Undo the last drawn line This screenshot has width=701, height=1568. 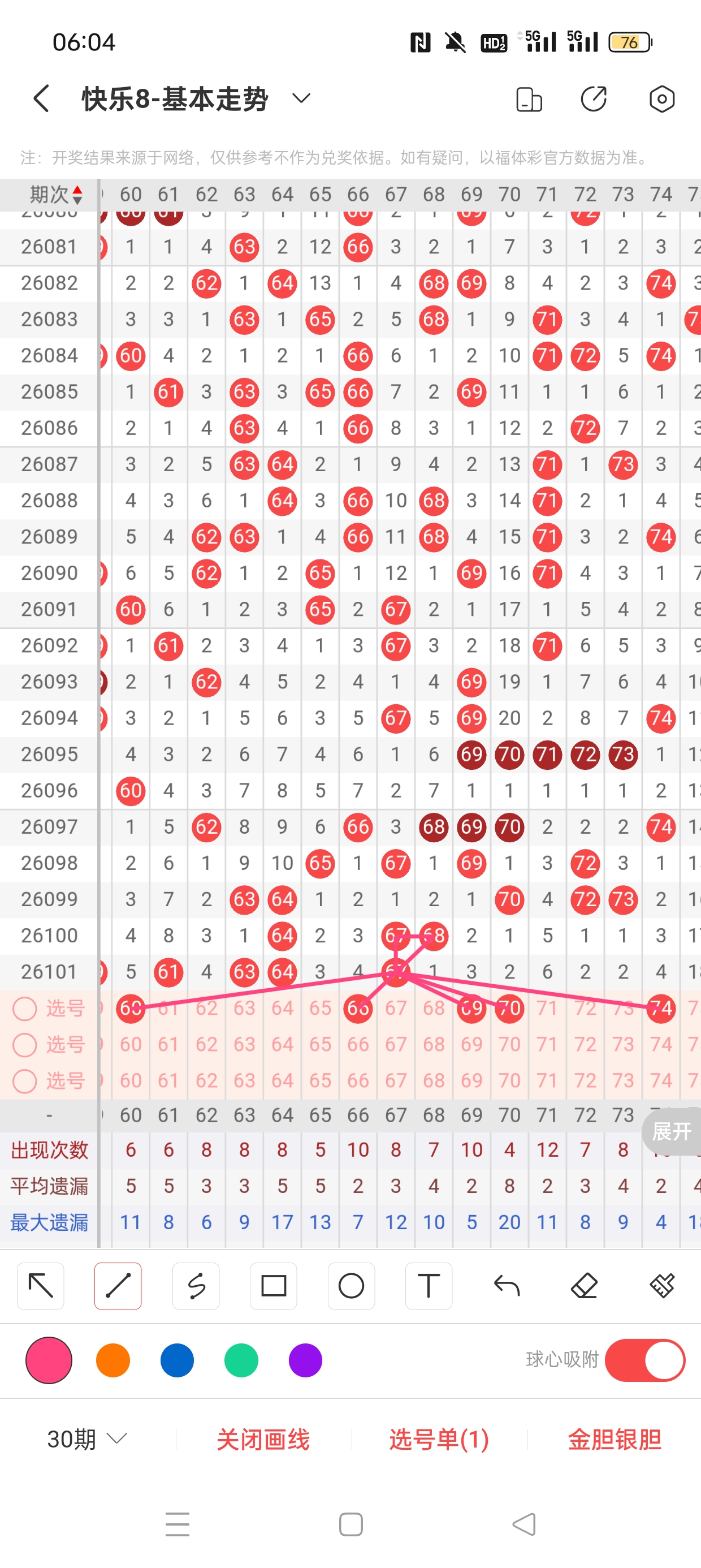[507, 1286]
